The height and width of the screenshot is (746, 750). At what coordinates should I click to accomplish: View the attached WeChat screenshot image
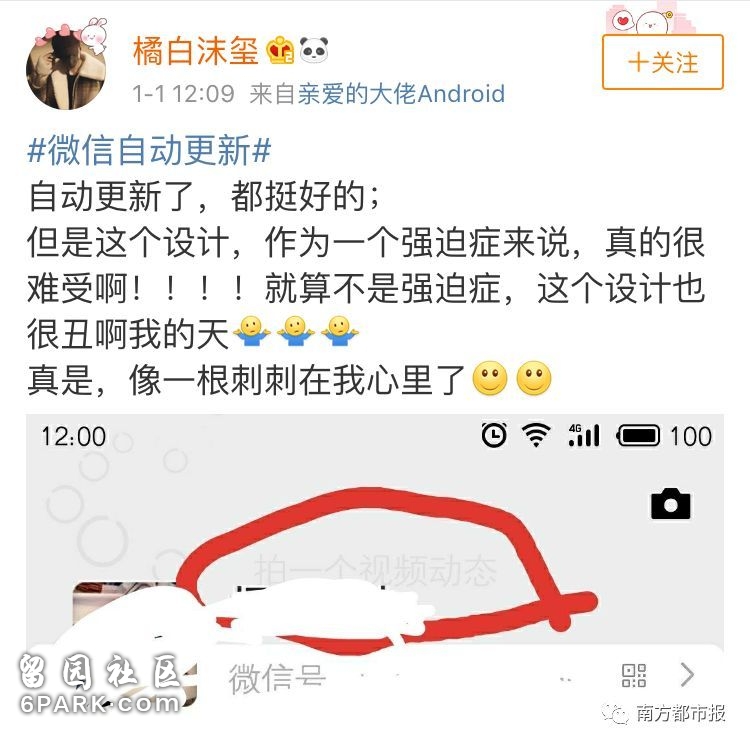pyautogui.click(x=374, y=560)
